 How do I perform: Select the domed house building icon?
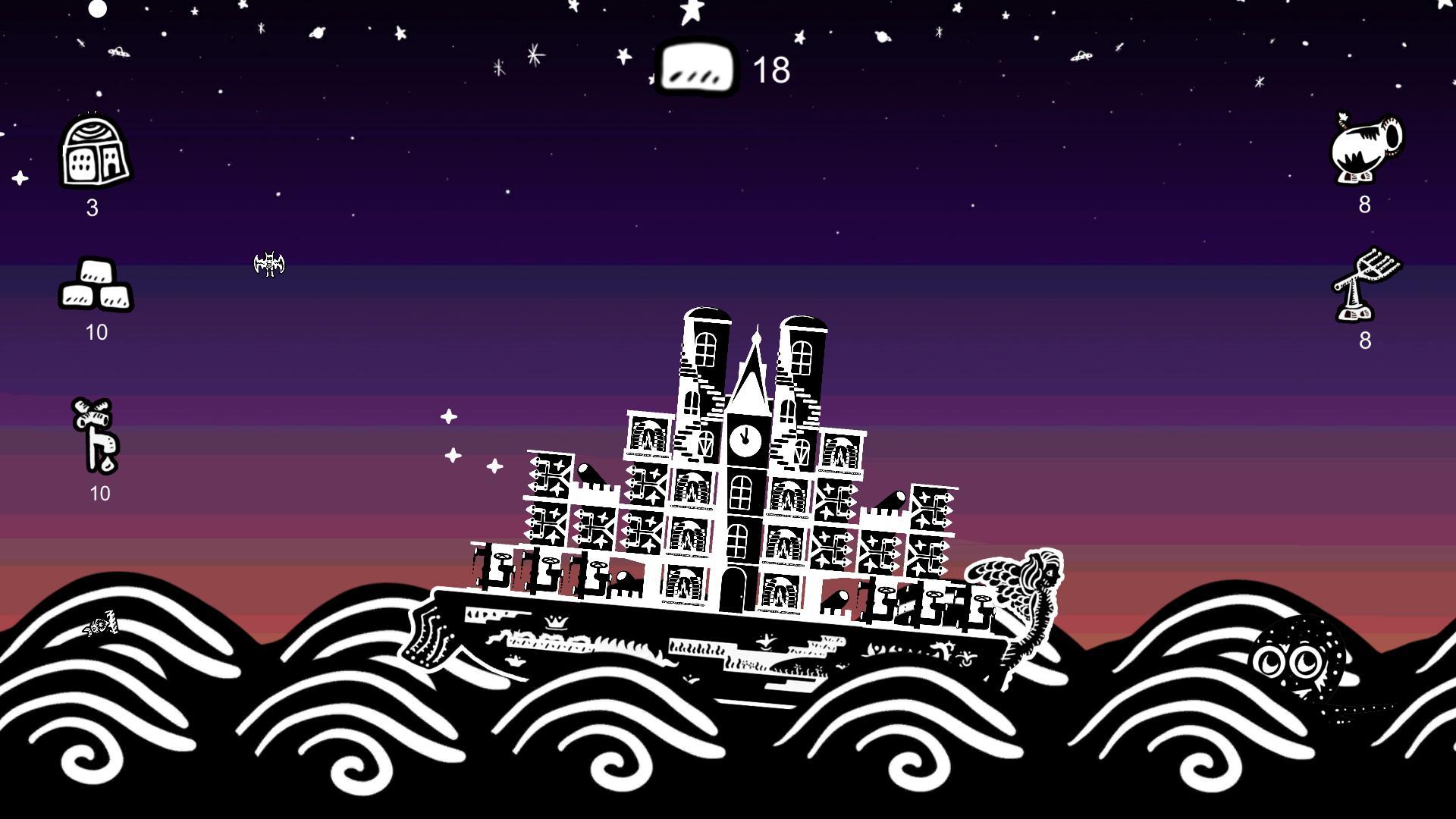coord(95,152)
